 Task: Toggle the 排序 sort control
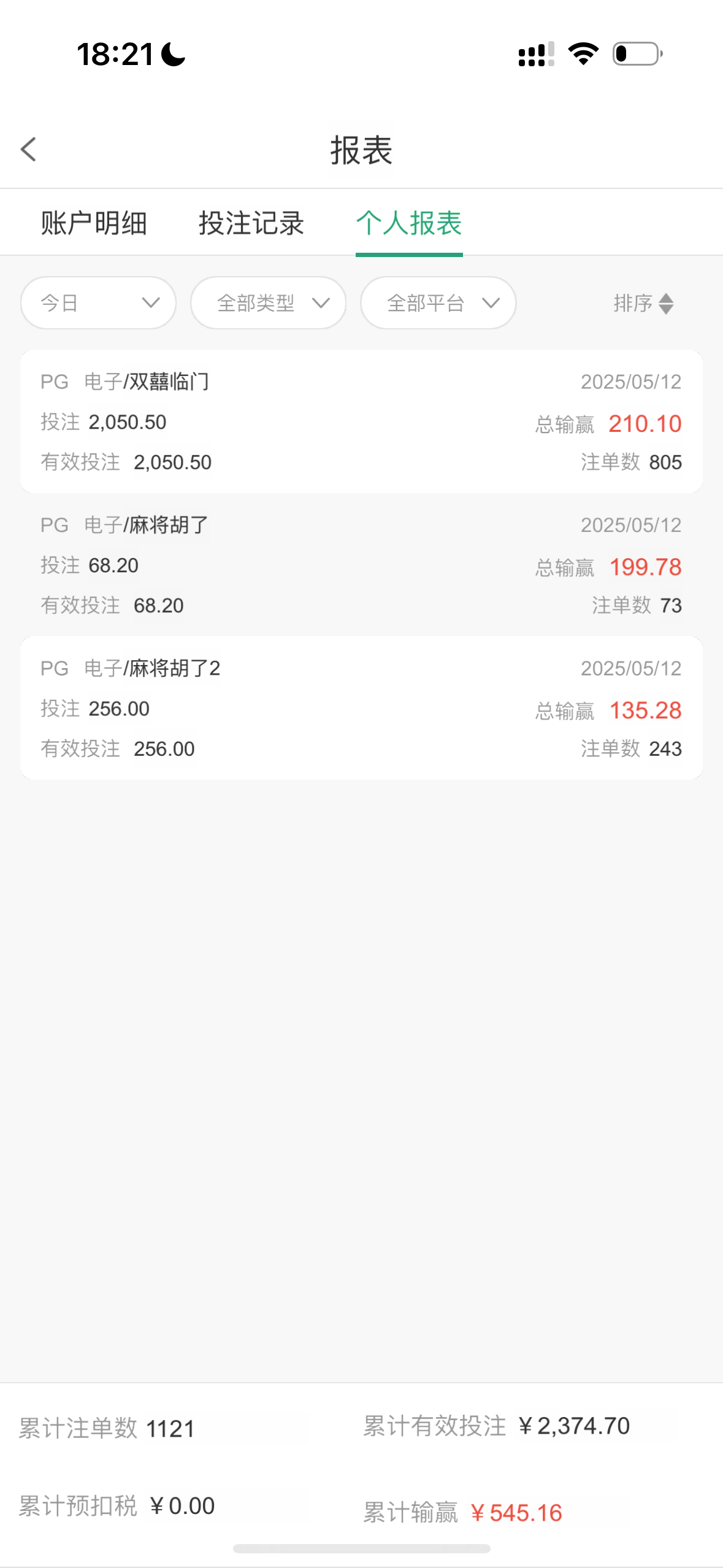click(x=643, y=303)
